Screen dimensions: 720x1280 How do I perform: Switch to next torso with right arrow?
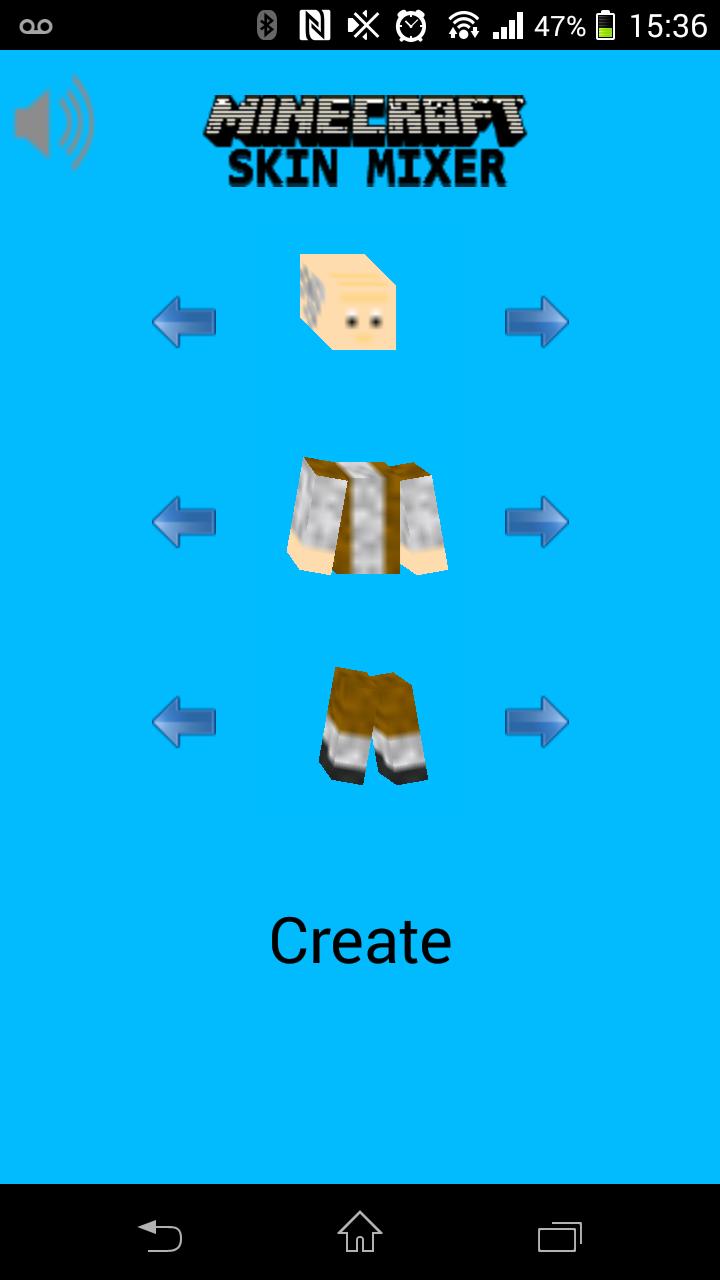[x=536, y=522]
